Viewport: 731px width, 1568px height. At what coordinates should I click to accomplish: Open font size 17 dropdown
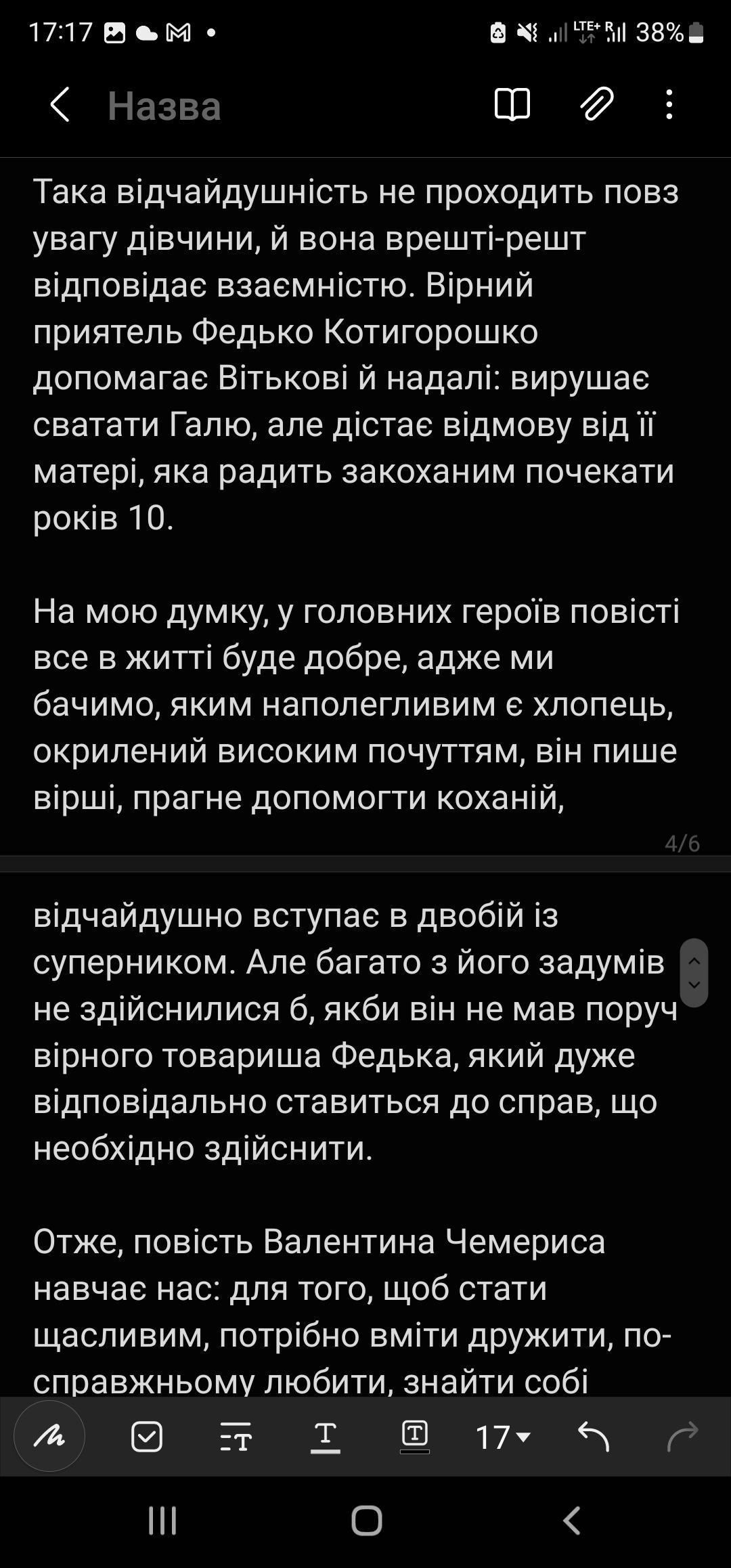pos(503,1436)
